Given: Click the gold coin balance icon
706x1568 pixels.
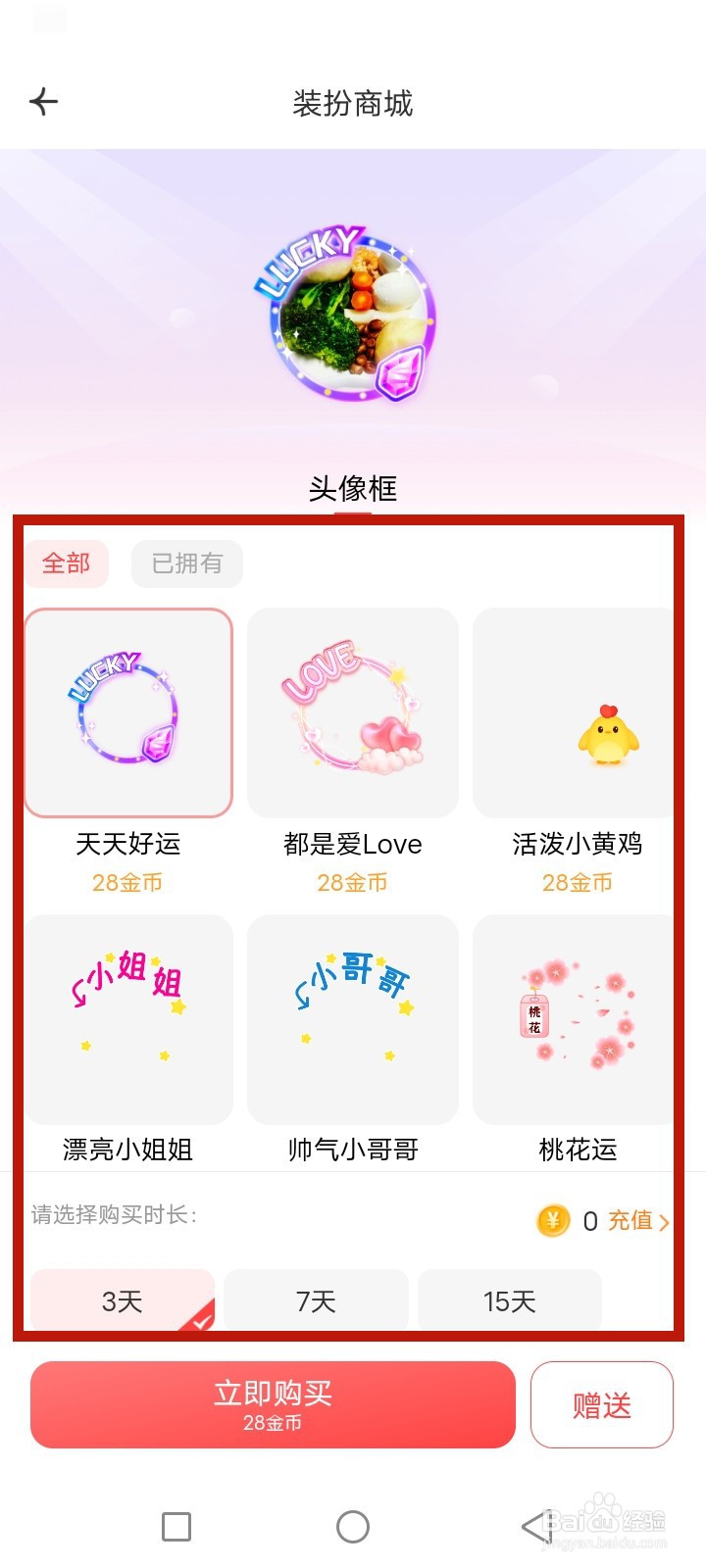Looking at the screenshot, I should click(x=553, y=1220).
